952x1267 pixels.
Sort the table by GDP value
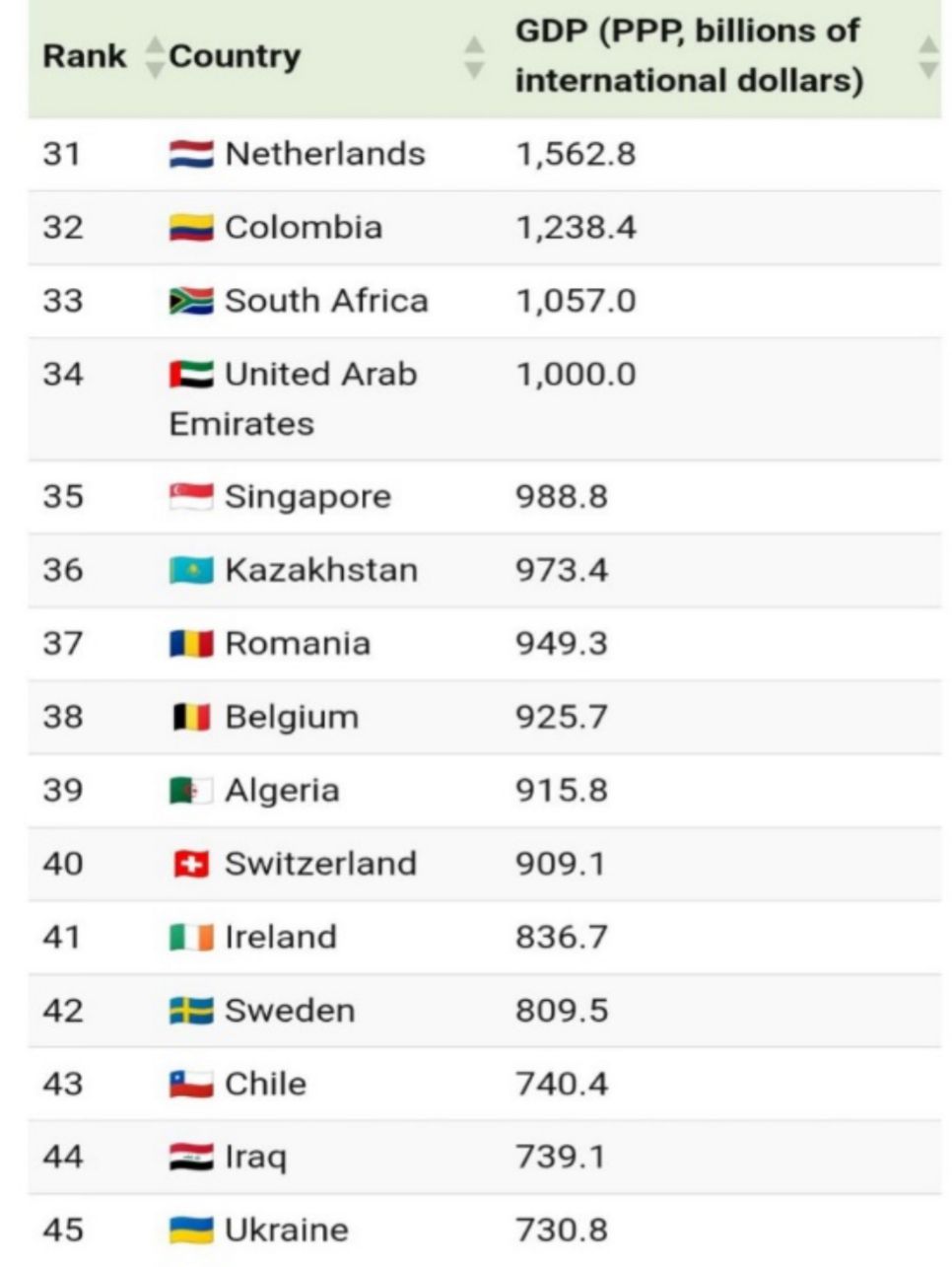click(x=927, y=56)
